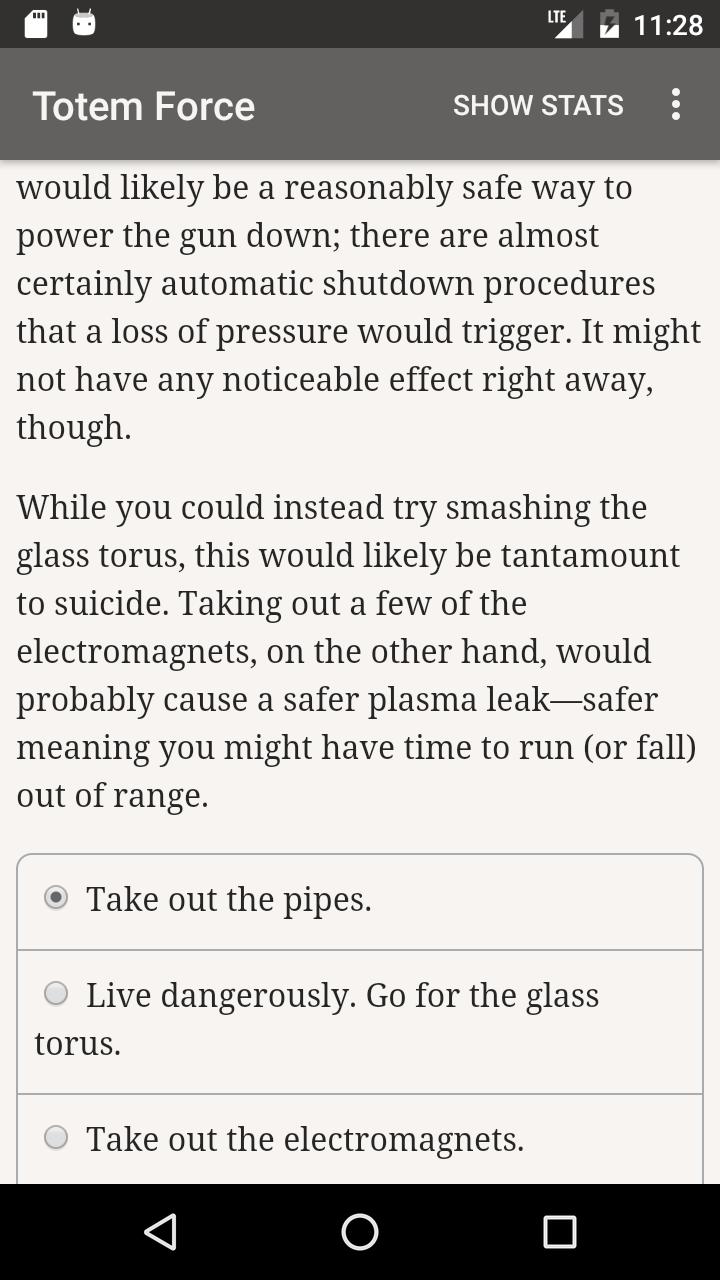This screenshot has height=1280, width=720.
Task: Pick 'Take out the electromagnets' option
Action: click(360, 1140)
